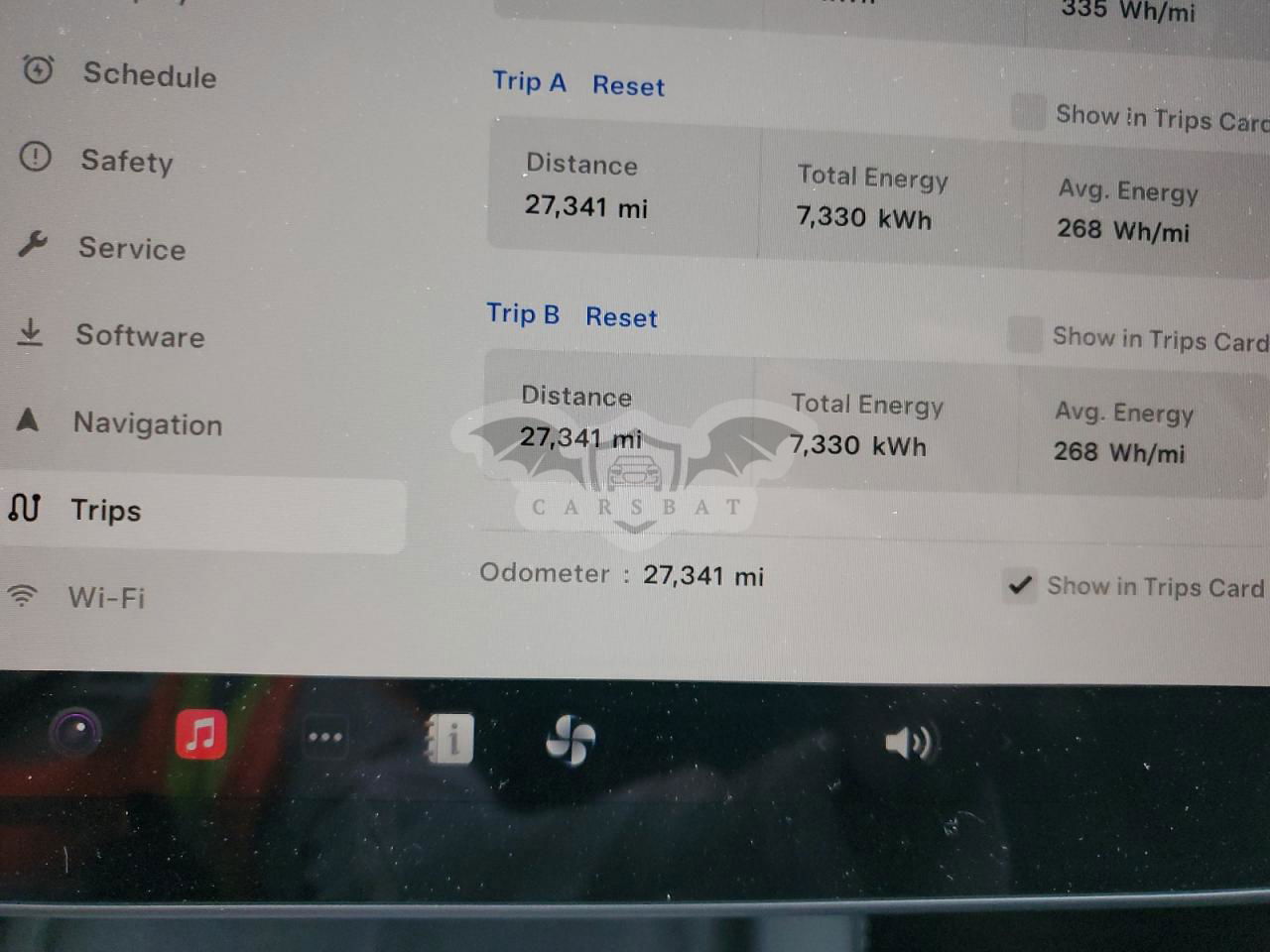Open the Schedule settings

click(x=149, y=75)
